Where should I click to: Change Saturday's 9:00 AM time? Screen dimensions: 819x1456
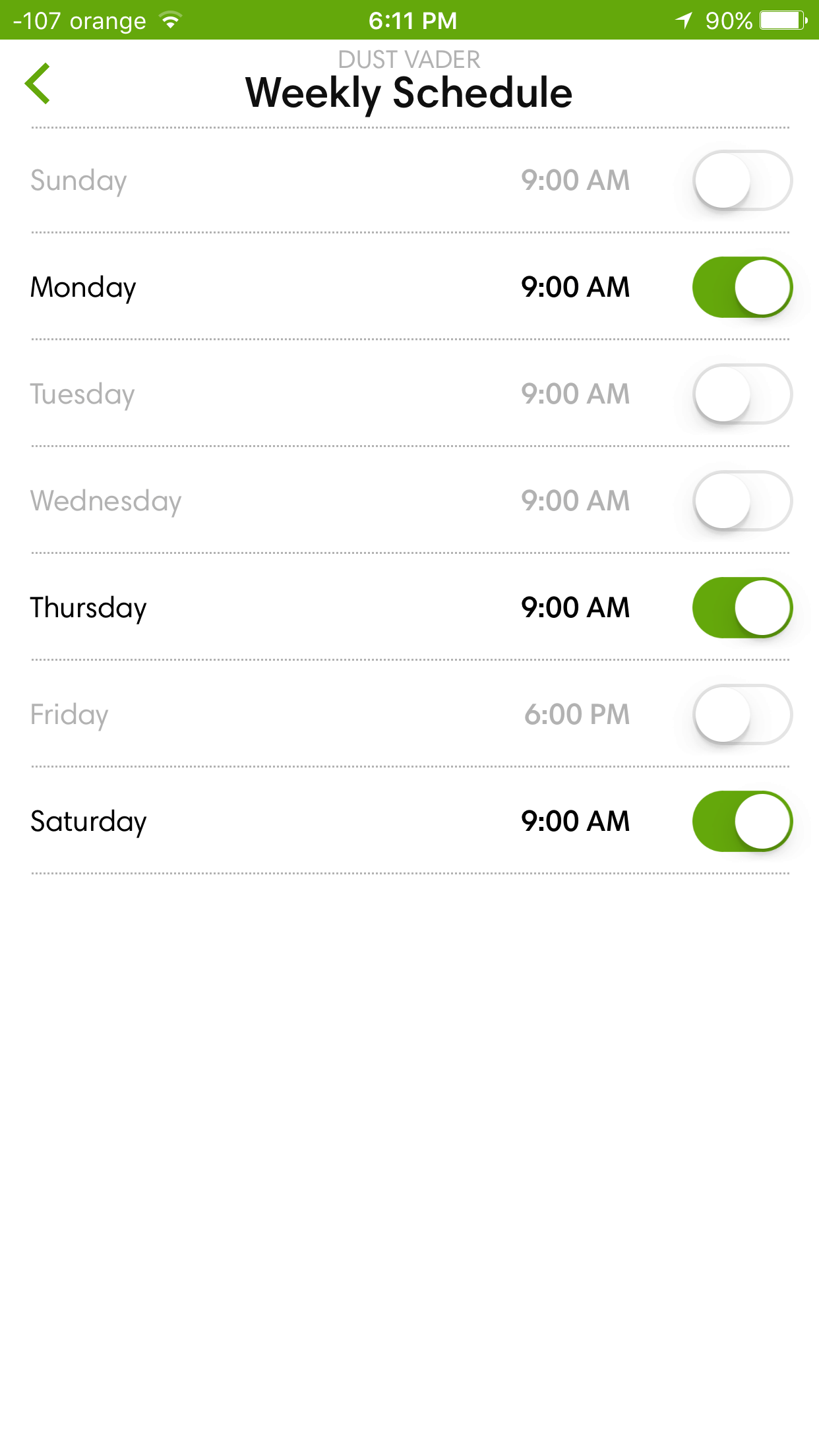(x=575, y=821)
